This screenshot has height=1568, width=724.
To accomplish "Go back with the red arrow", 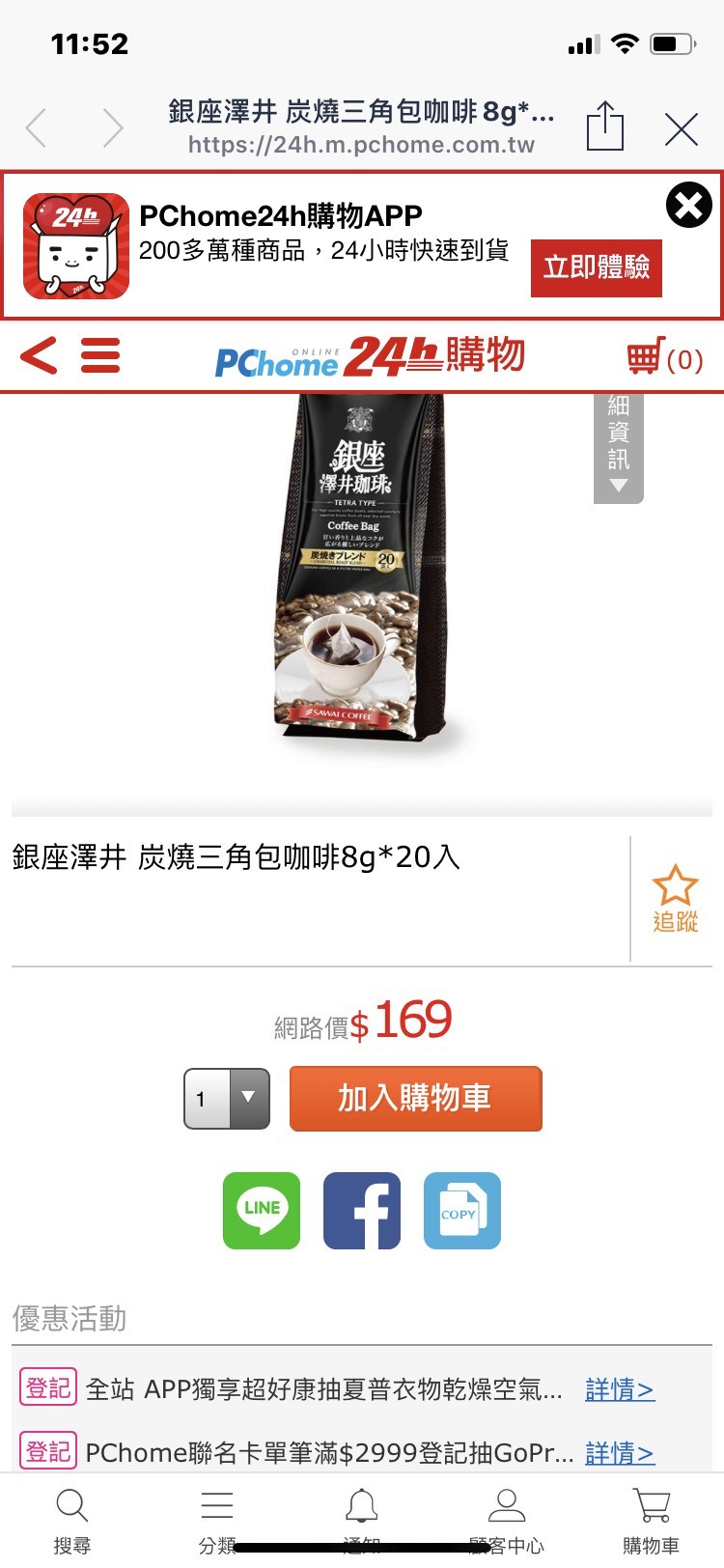I will point(39,356).
